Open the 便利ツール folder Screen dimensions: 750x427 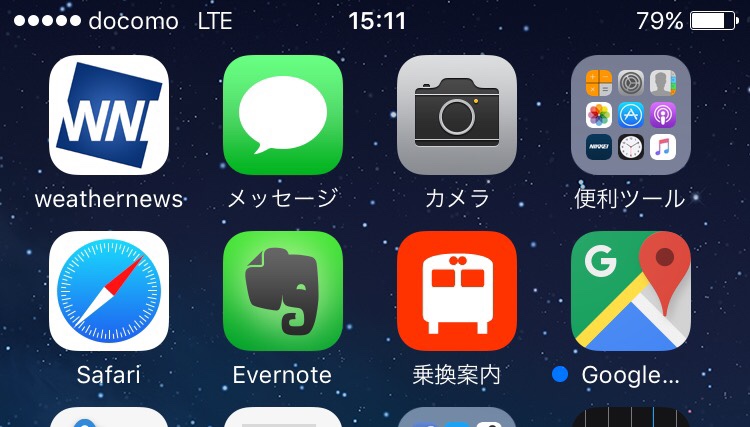pos(631,114)
